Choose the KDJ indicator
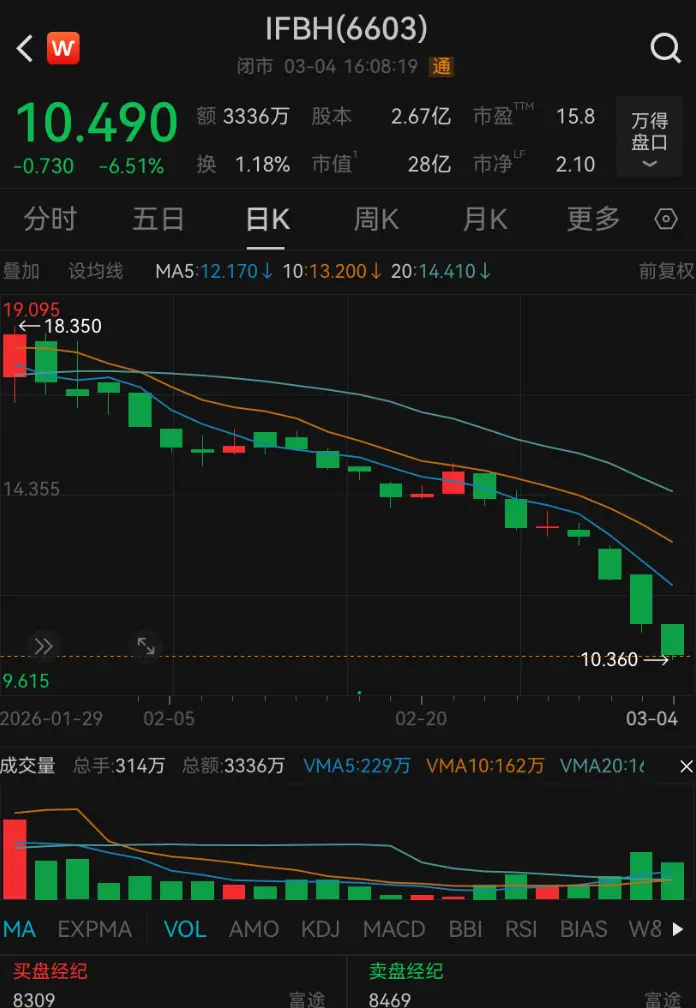The height and width of the screenshot is (1008, 696). coord(321,929)
